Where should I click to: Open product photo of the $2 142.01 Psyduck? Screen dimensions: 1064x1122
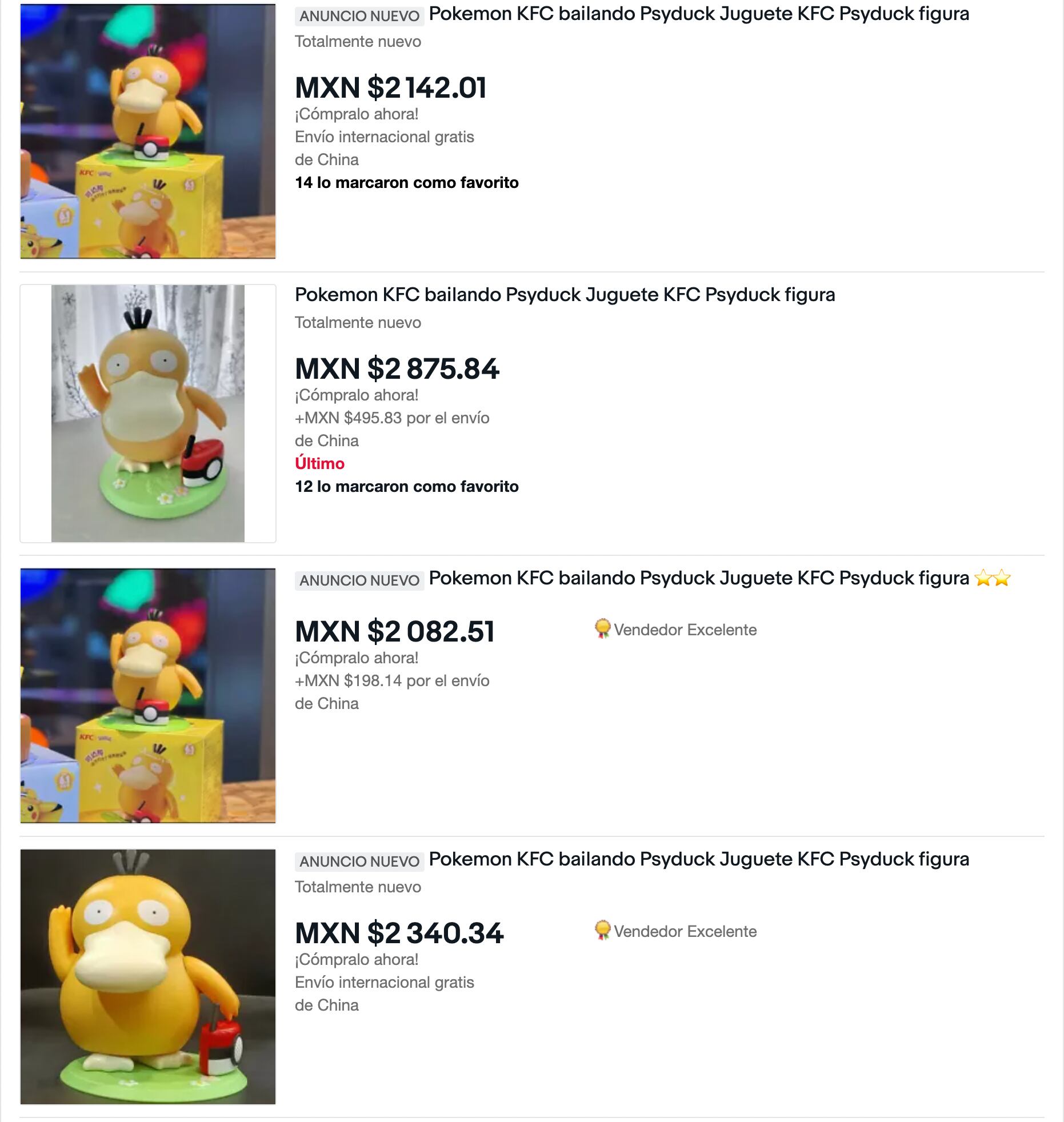pyautogui.click(x=148, y=131)
